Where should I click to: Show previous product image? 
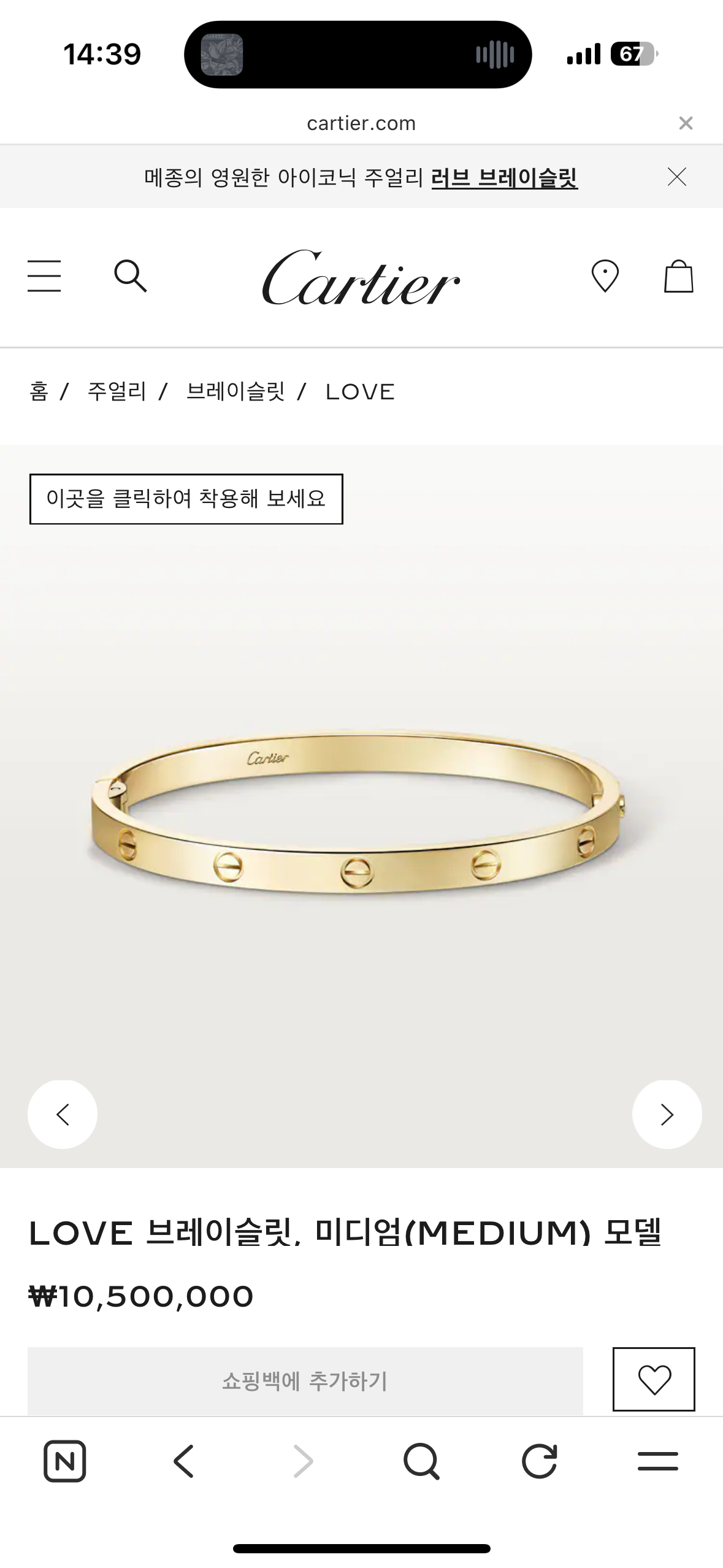(63, 1115)
